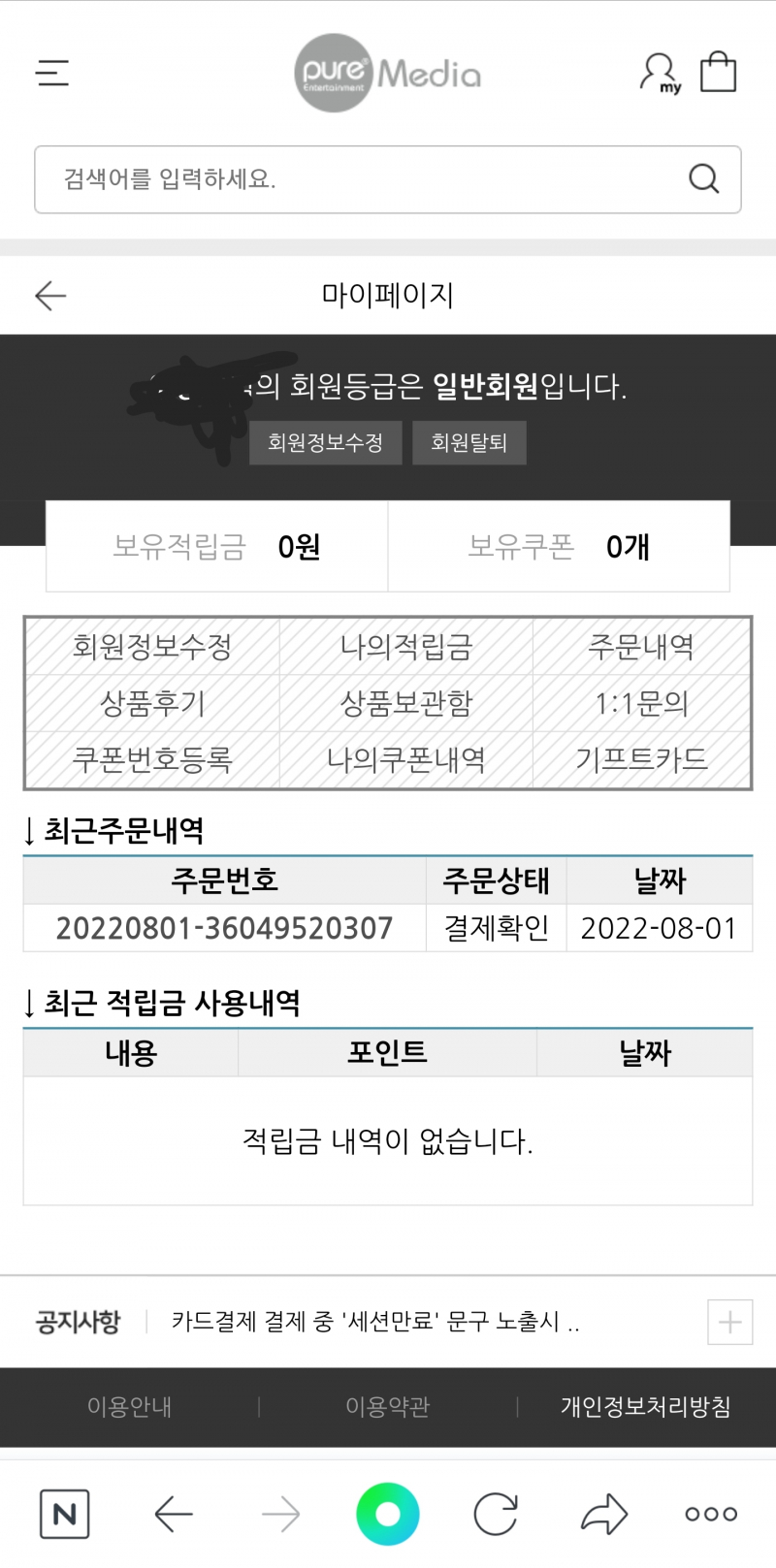Open 주문내역 in the menu grid
The image size is (776, 1568).
641,647
